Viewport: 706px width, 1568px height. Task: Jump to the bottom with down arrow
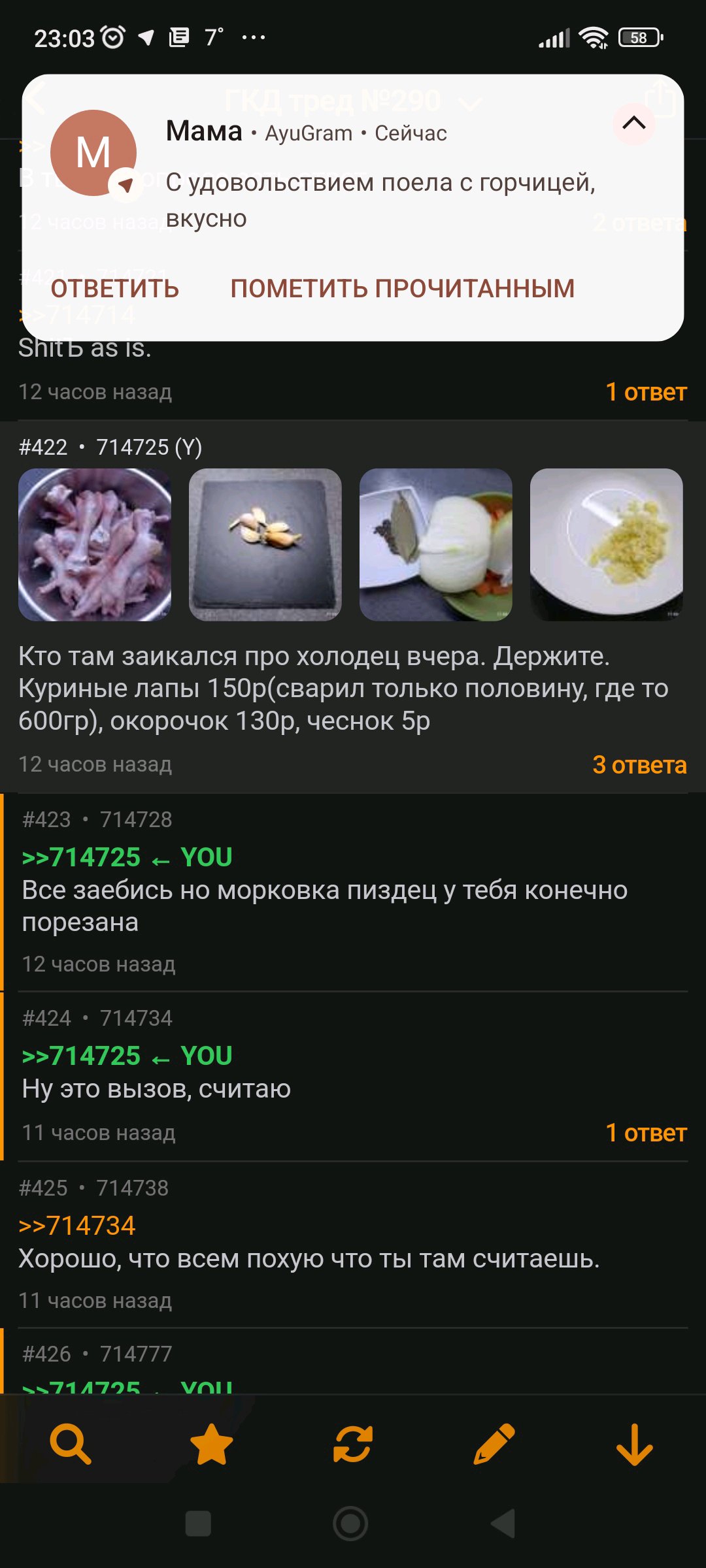pyautogui.click(x=634, y=1444)
